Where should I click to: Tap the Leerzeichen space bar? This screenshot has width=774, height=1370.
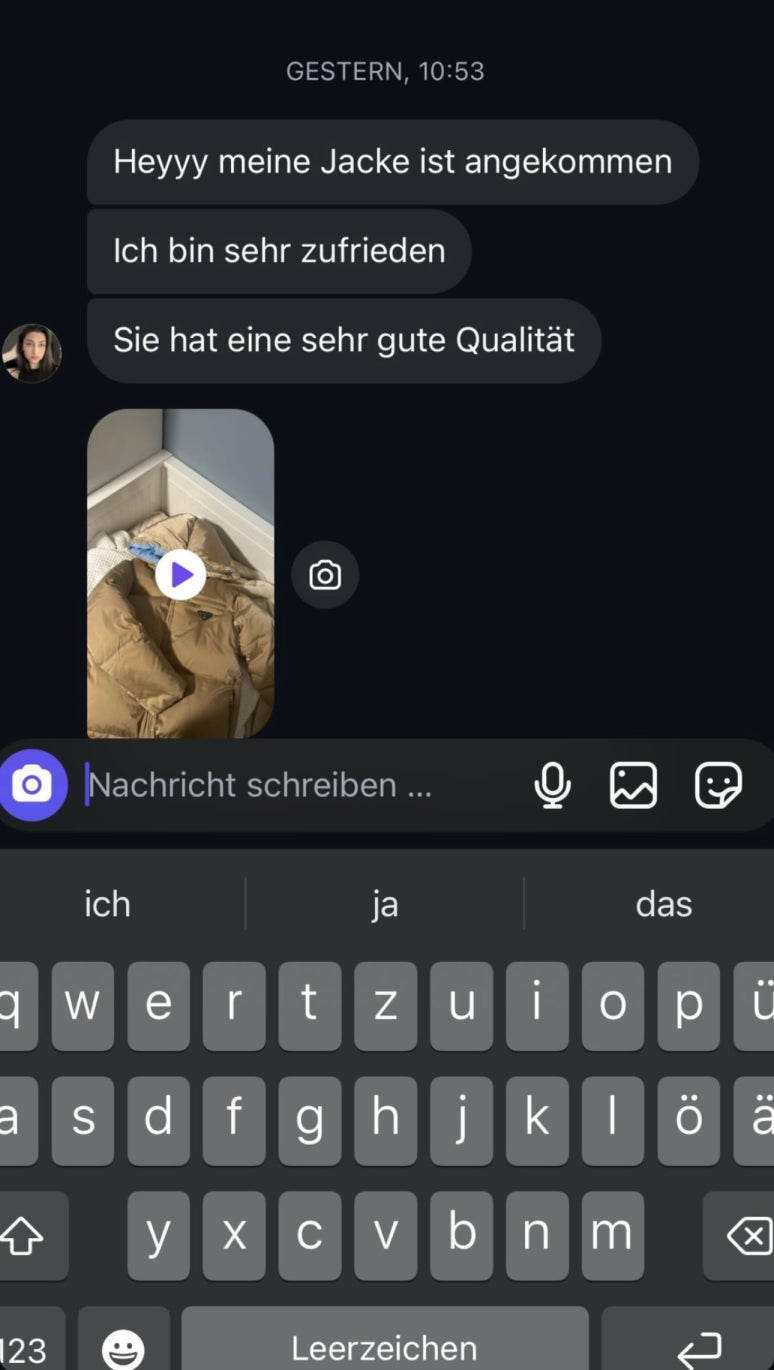(x=385, y=1345)
